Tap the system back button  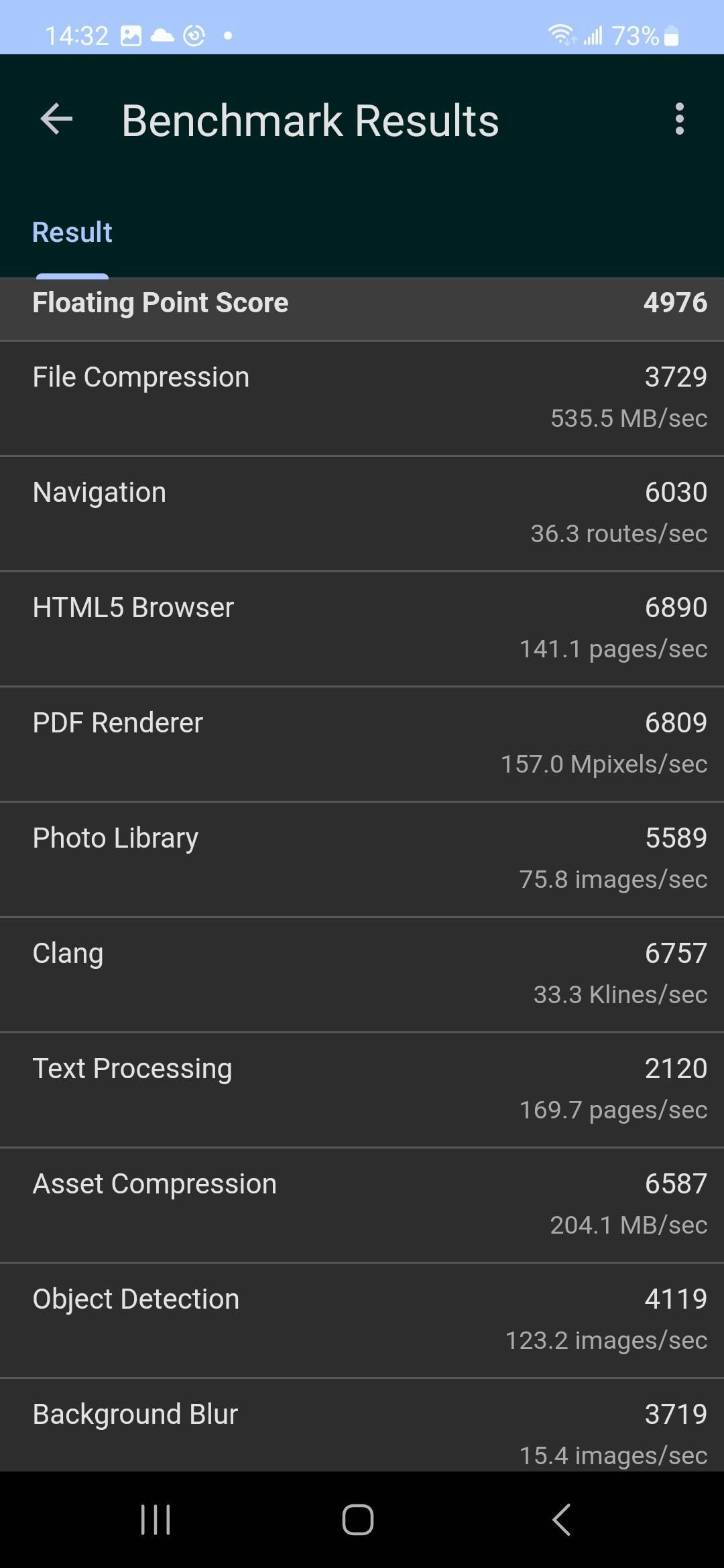562,1519
